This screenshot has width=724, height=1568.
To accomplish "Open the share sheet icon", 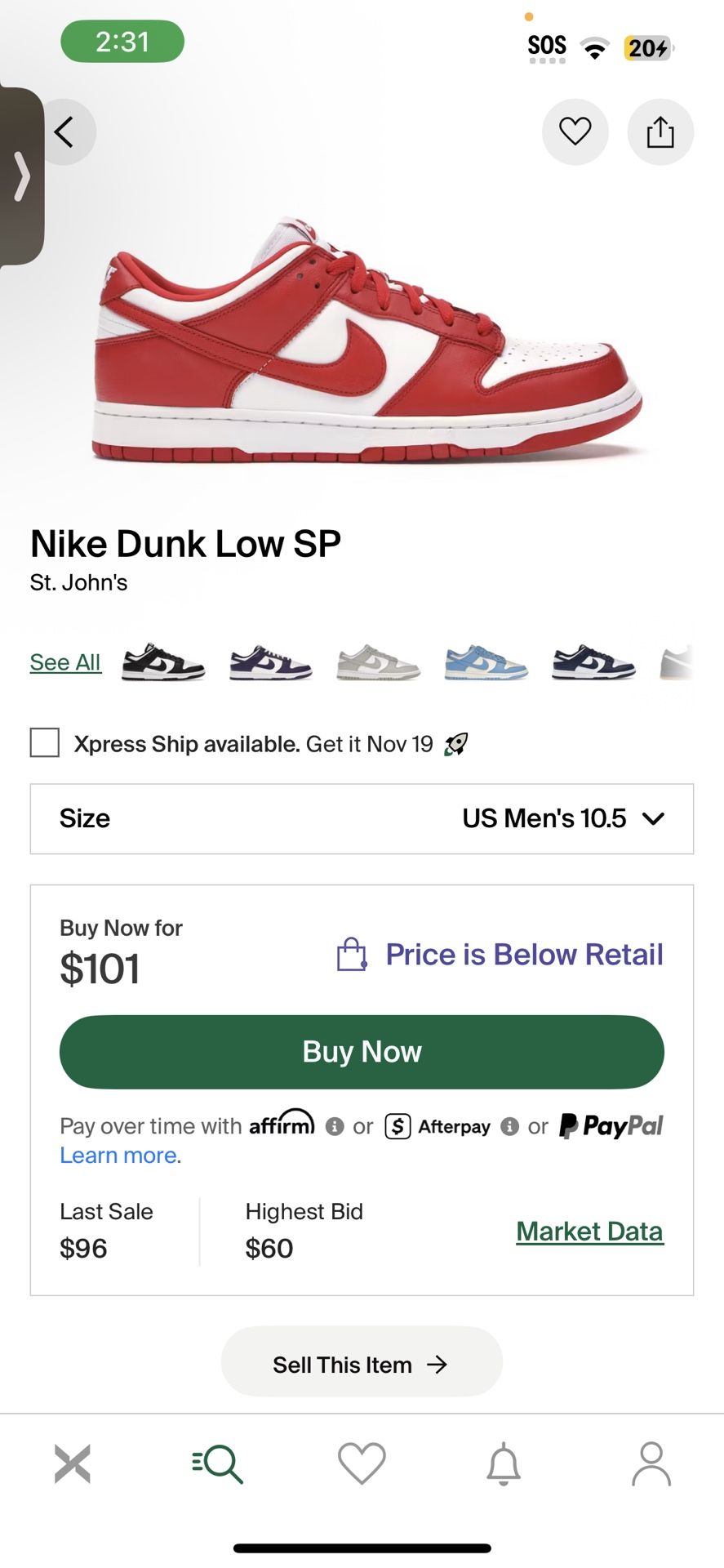I will (x=660, y=131).
